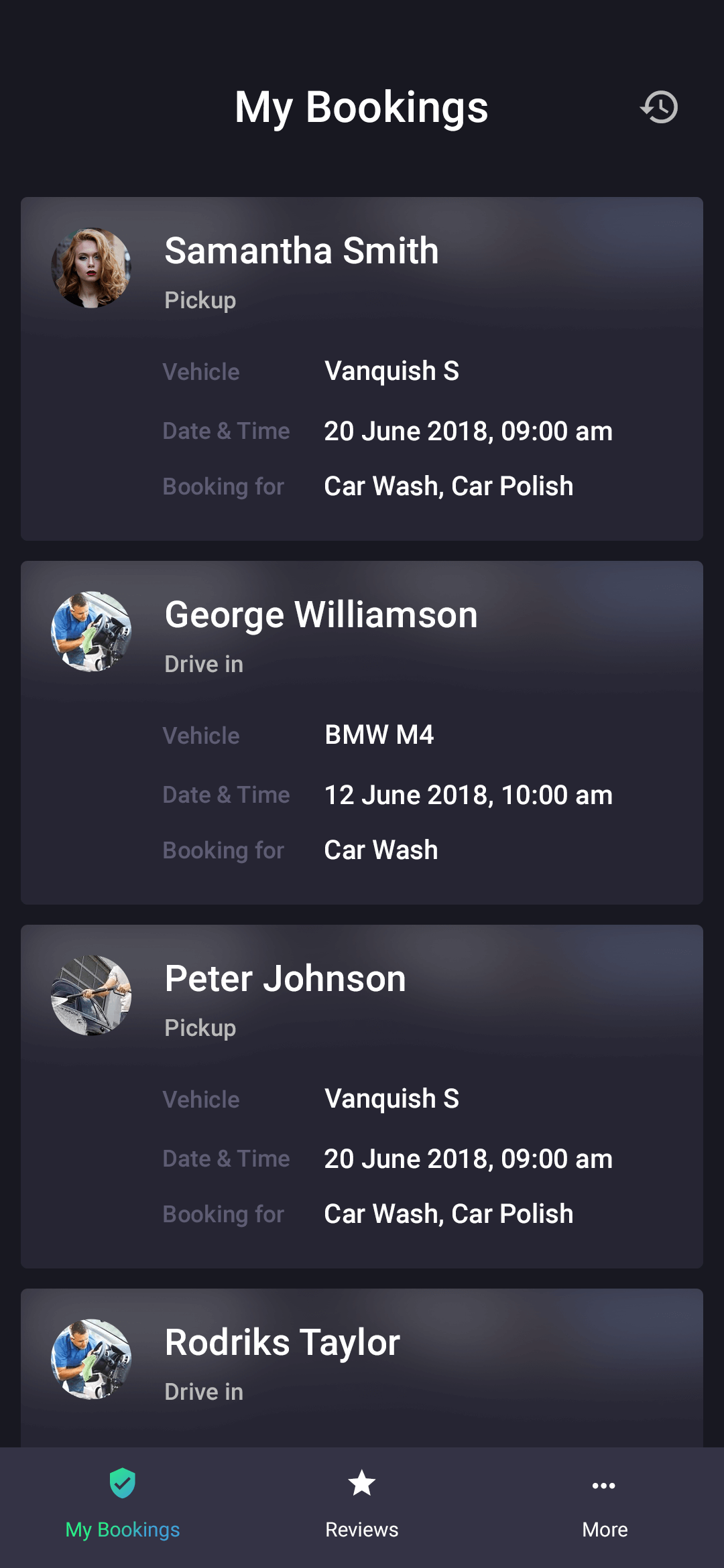Open the More ellipsis icon
Screen dimensions: 724x1568
pos(604,1483)
